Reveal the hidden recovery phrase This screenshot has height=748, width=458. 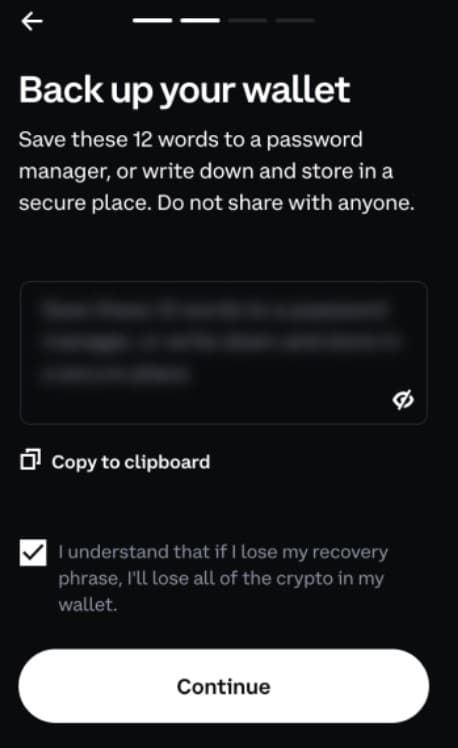[x=403, y=400]
